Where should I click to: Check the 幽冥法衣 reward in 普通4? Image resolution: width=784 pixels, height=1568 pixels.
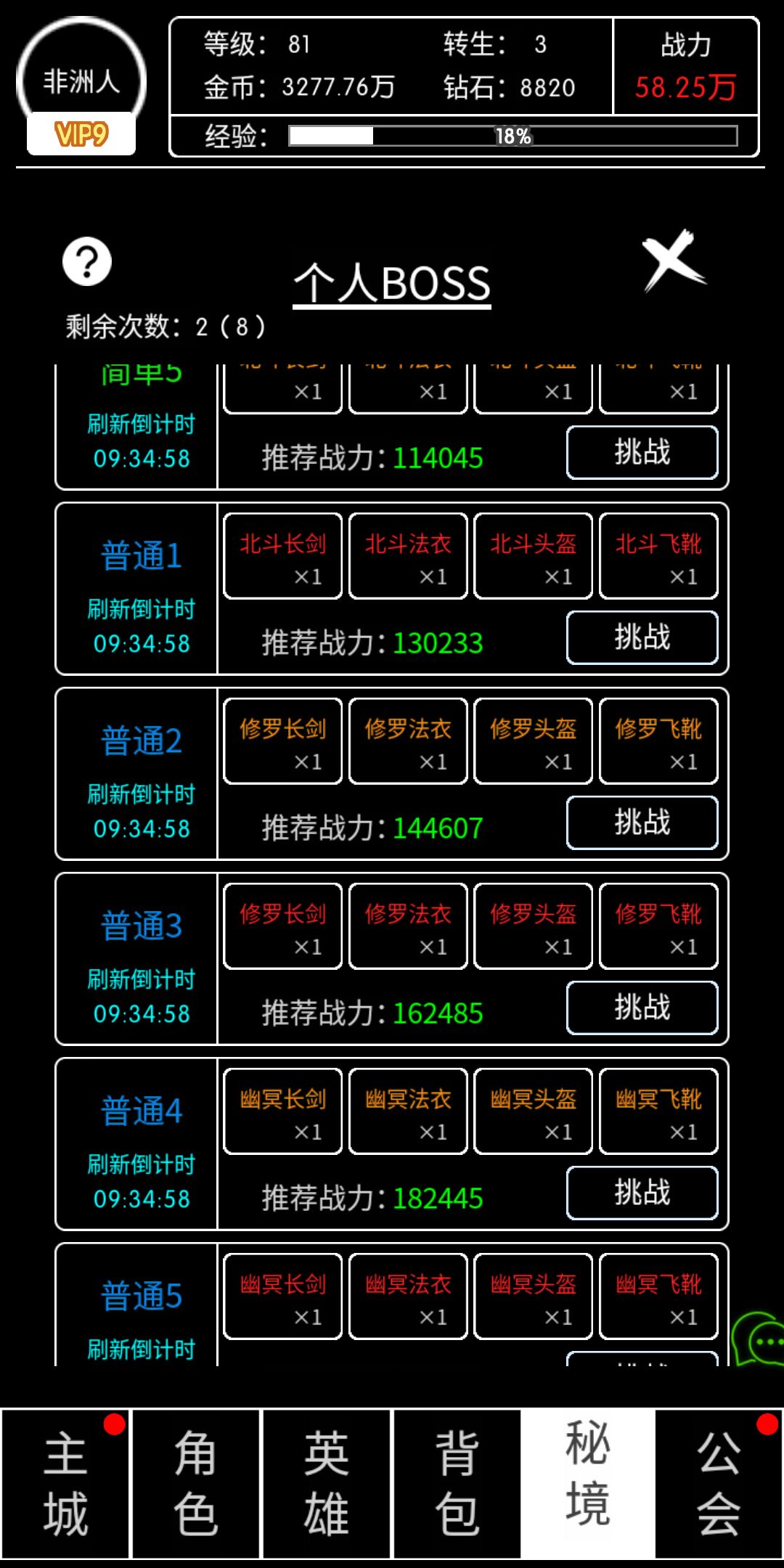(408, 1112)
